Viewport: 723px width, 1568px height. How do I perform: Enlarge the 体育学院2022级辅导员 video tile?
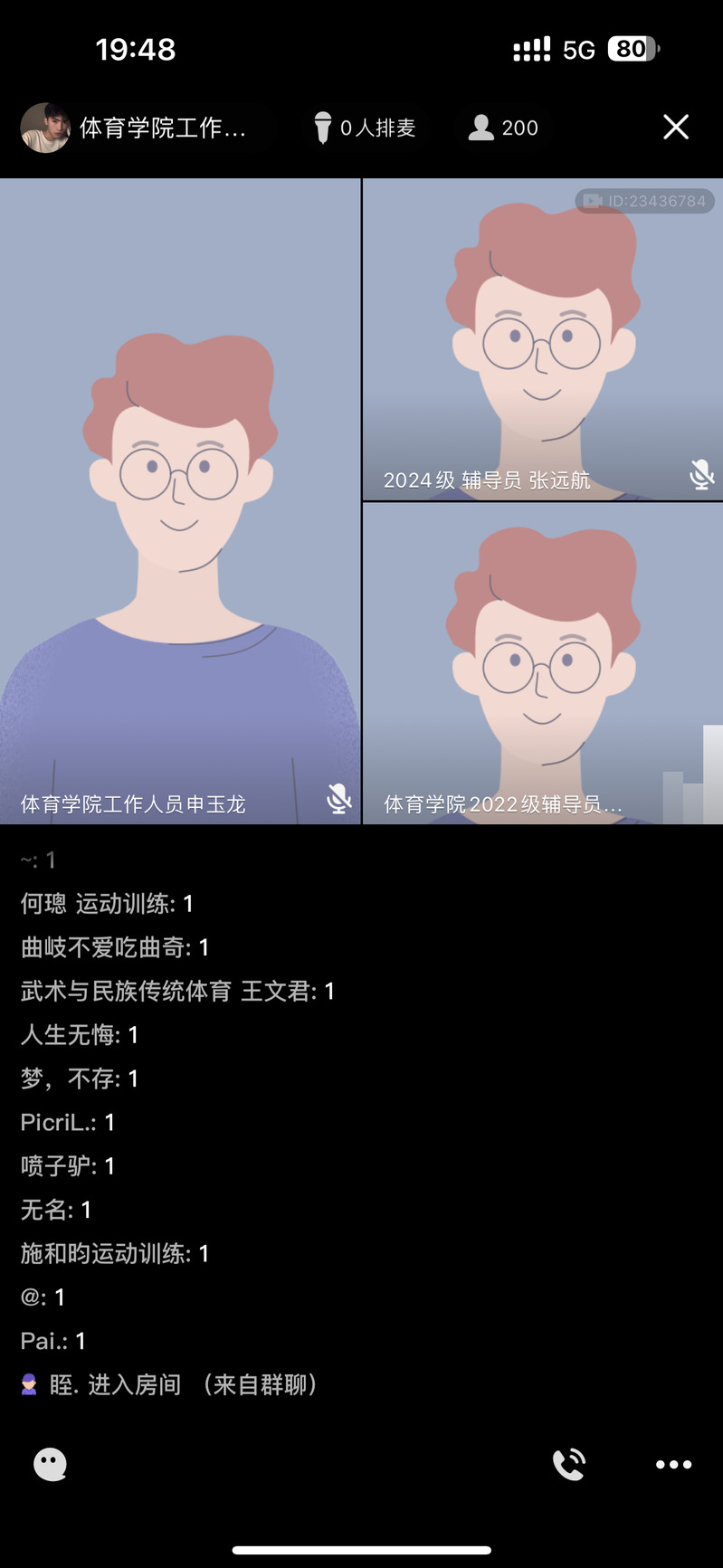pos(542,663)
